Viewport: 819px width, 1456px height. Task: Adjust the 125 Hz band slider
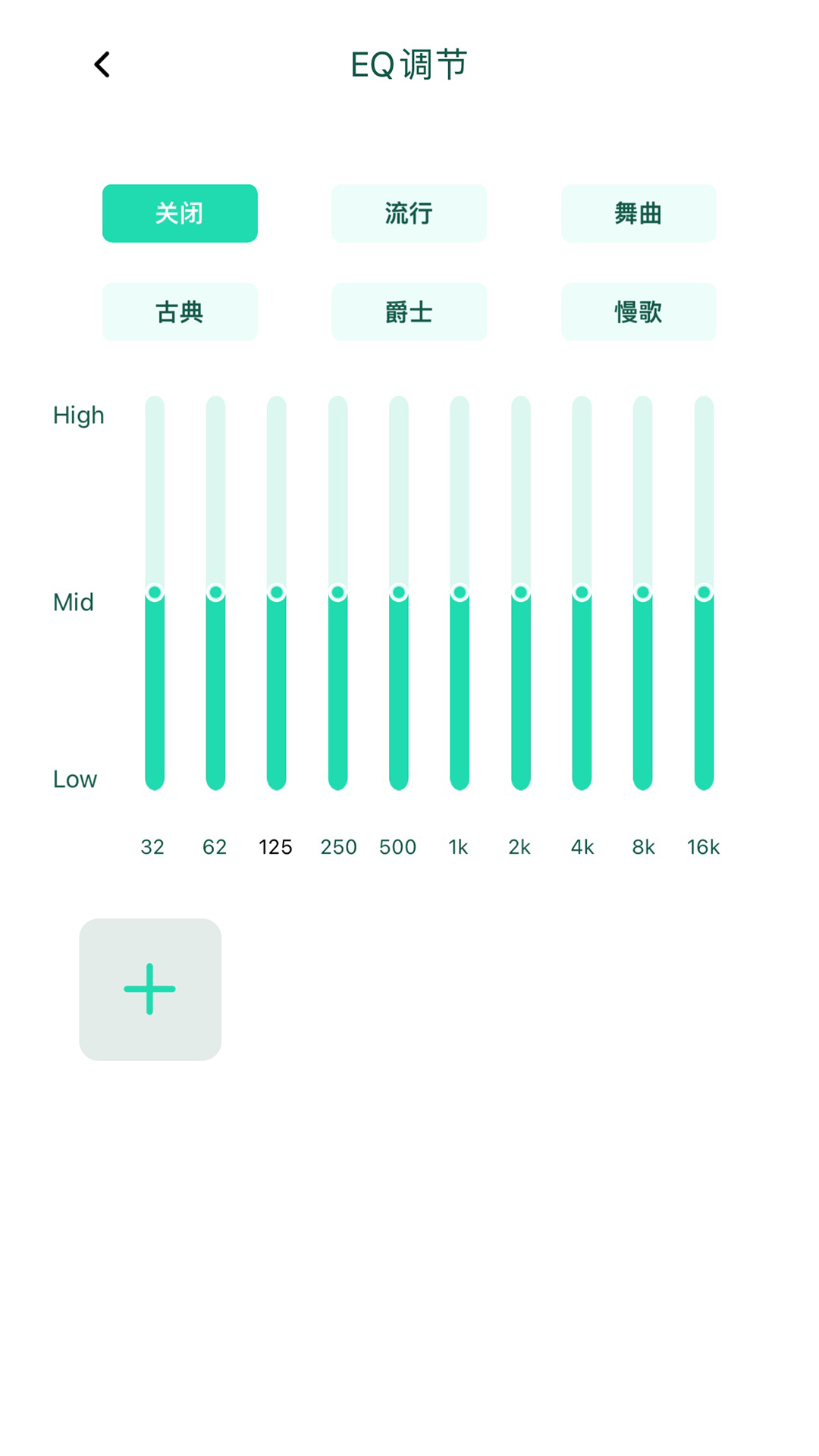click(277, 592)
